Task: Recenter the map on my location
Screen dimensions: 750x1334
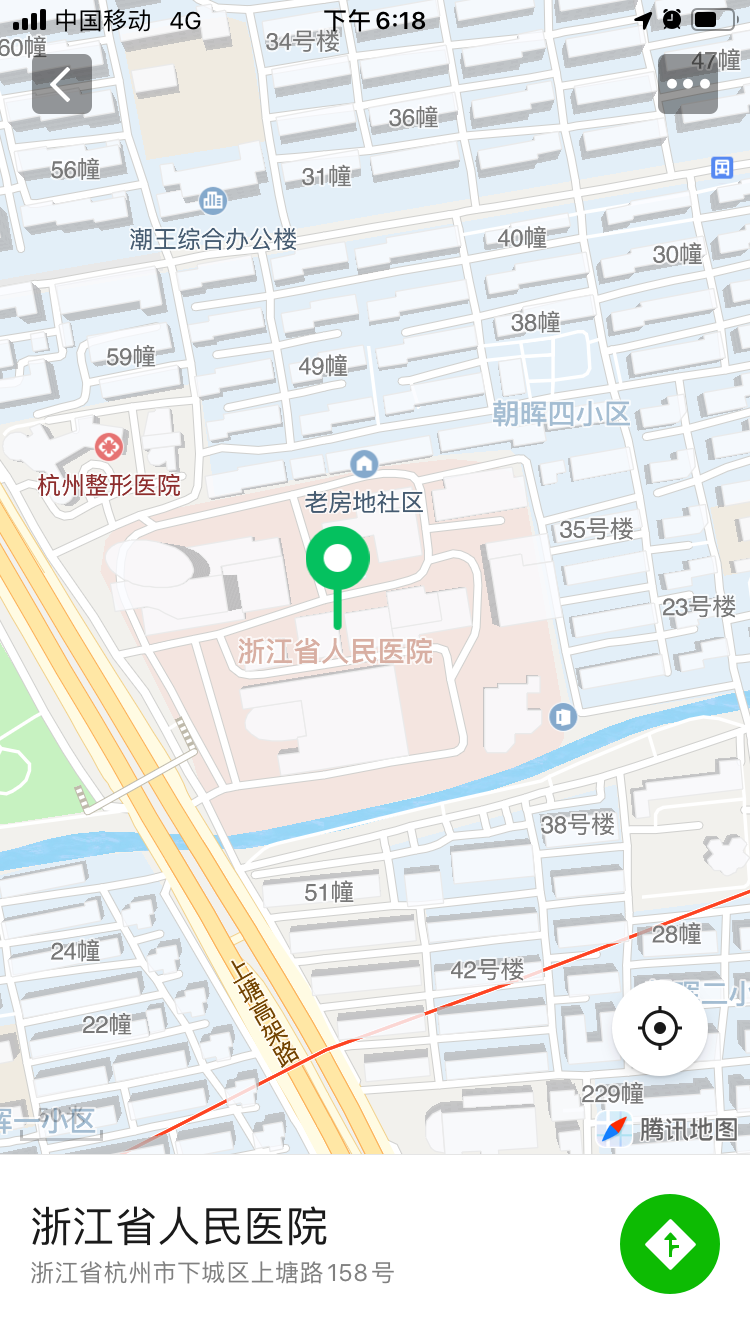Action: (x=660, y=1027)
